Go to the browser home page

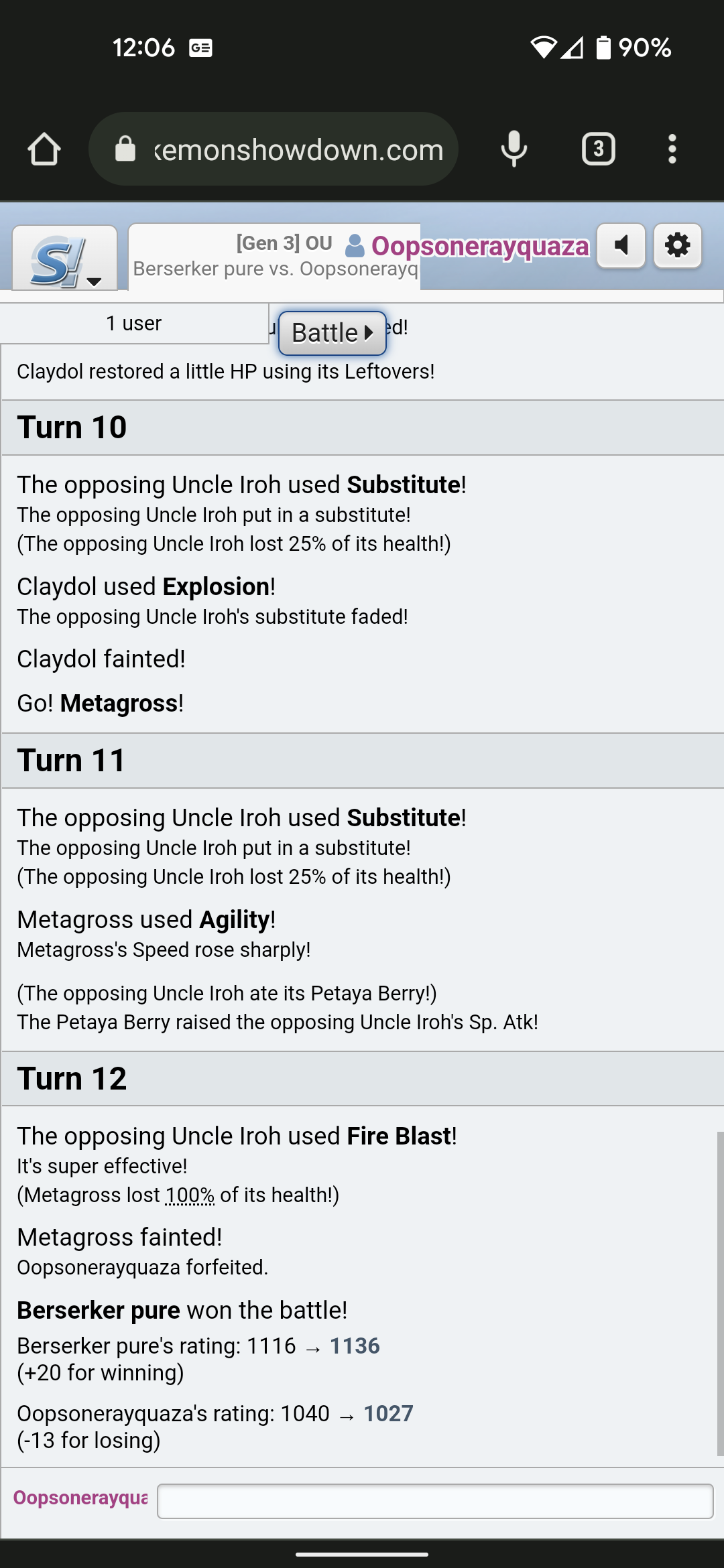pyautogui.click(x=44, y=149)
